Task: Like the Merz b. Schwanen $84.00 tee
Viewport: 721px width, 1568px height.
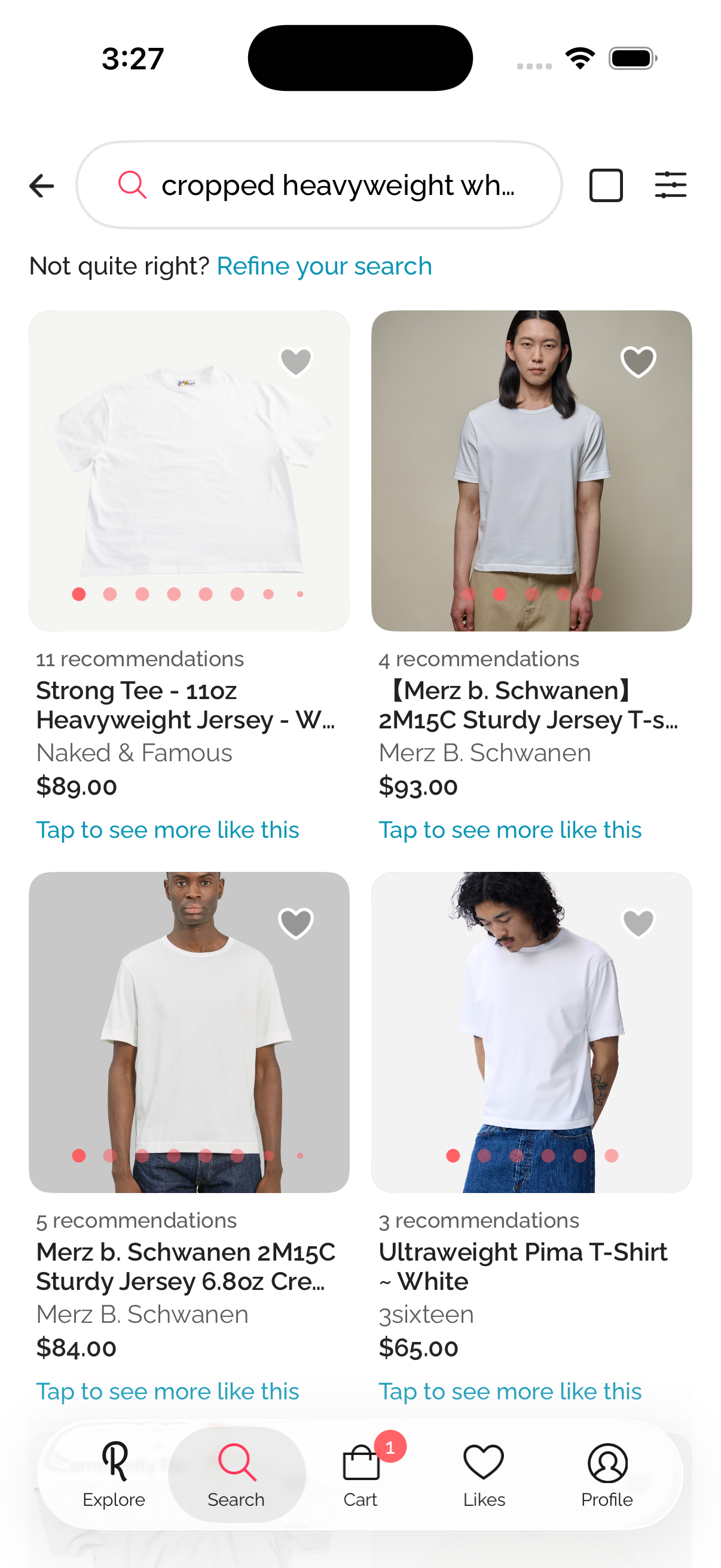Action: (x=296, y=923)
